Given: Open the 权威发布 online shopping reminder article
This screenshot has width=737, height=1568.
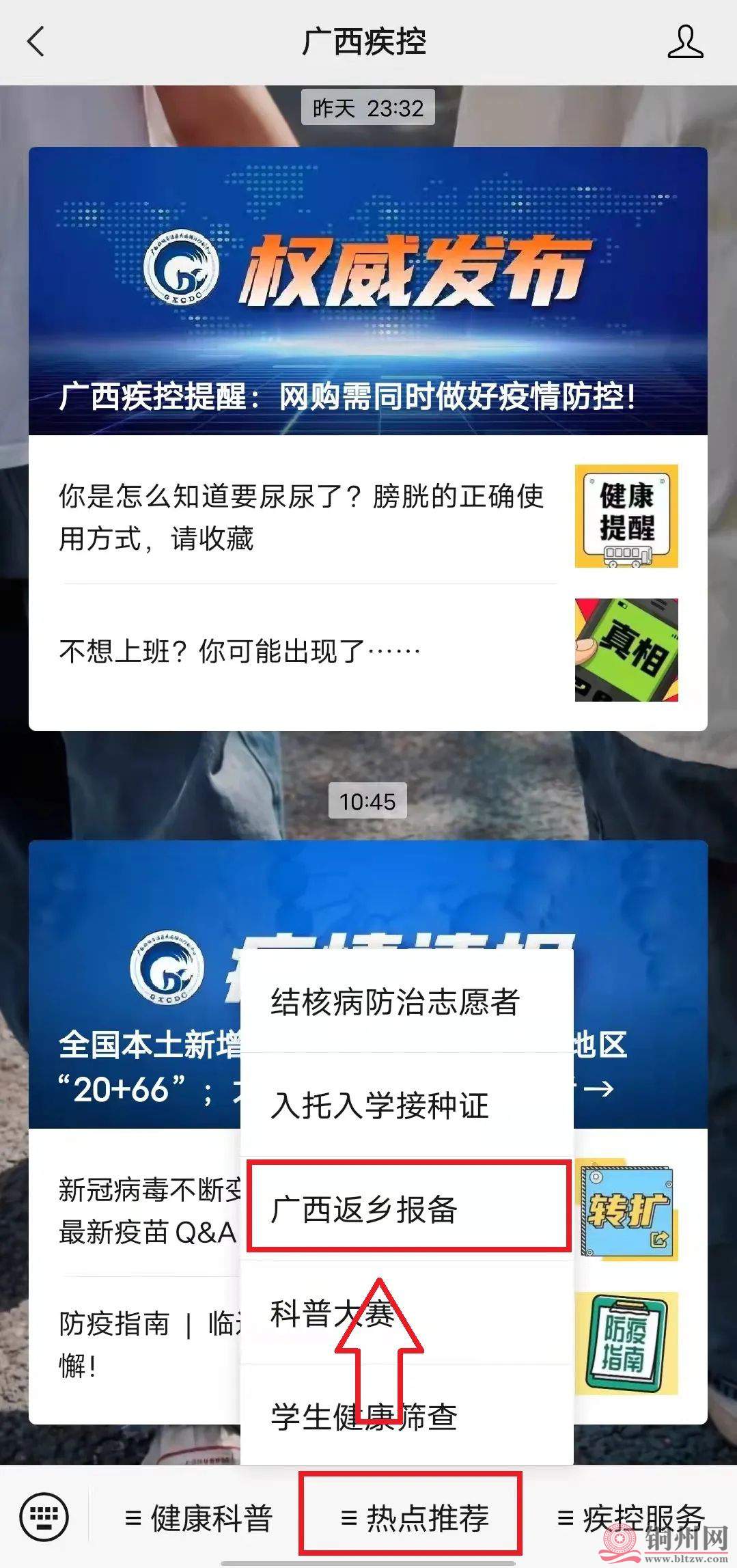Looking at the screenshot, I should tap(367, 291).
